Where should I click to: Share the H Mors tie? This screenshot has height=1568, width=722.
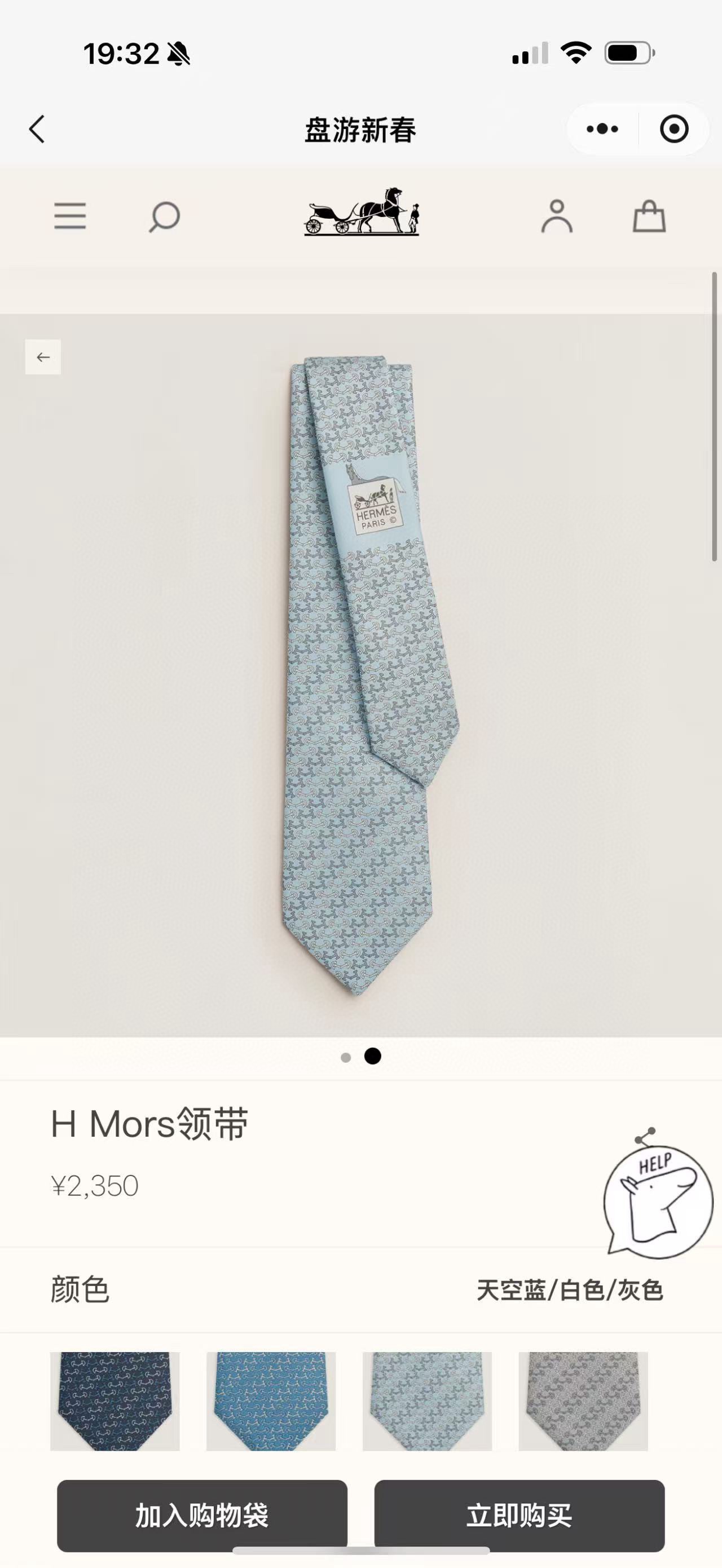(645, 1135)
